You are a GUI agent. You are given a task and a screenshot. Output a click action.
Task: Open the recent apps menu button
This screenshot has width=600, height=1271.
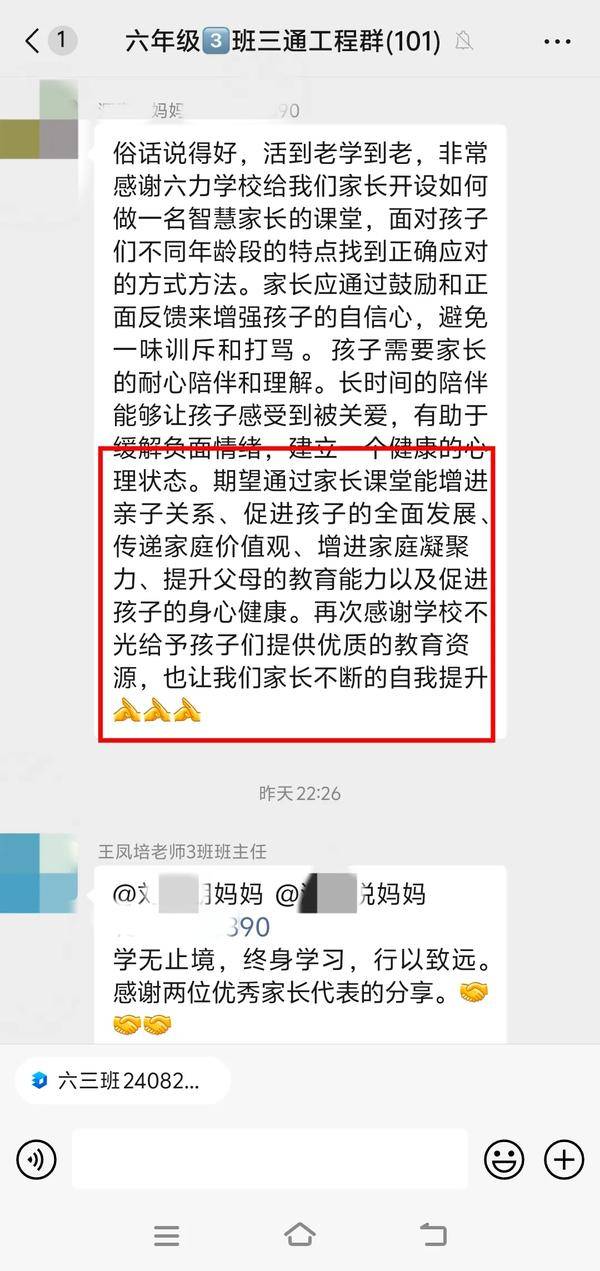point(167,1234)
